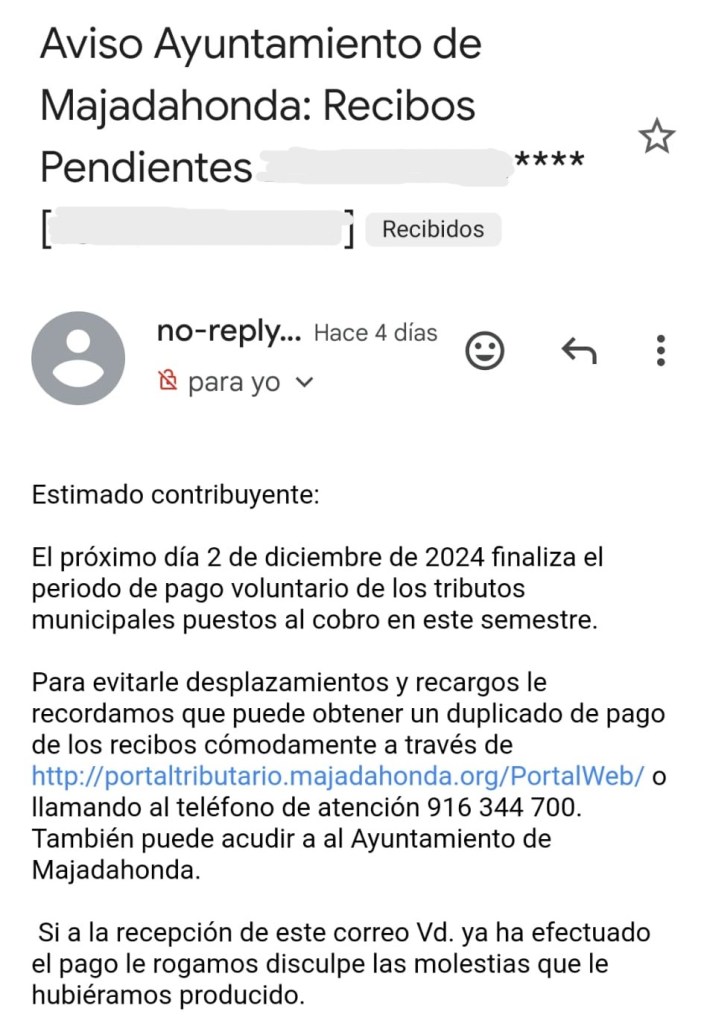Viewport: 704px width, 1023px height.
Task: Open the portaltributario.majadahonda.org link
Action: [x=338, y=776]
